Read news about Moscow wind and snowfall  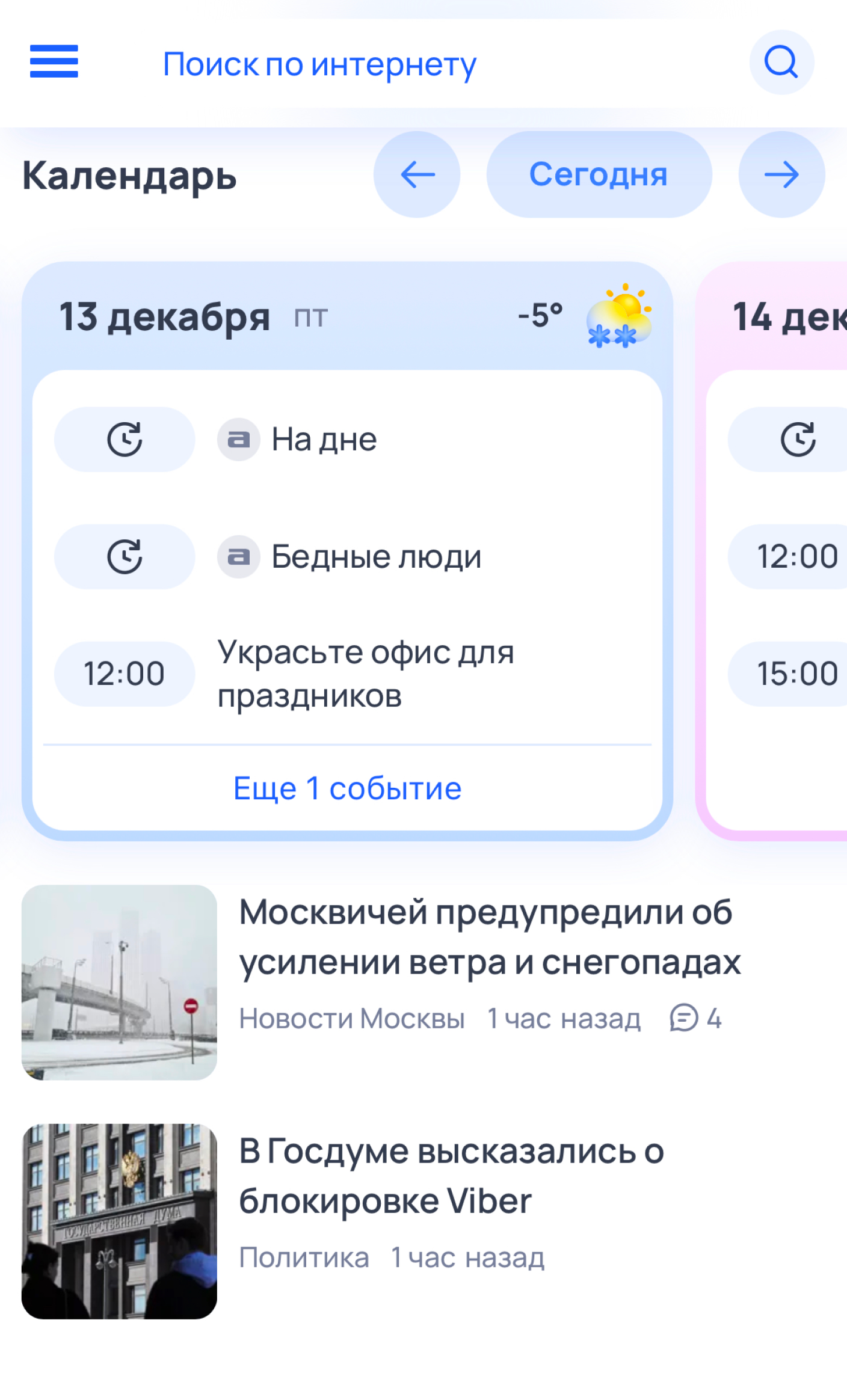[x=490, y=937]
